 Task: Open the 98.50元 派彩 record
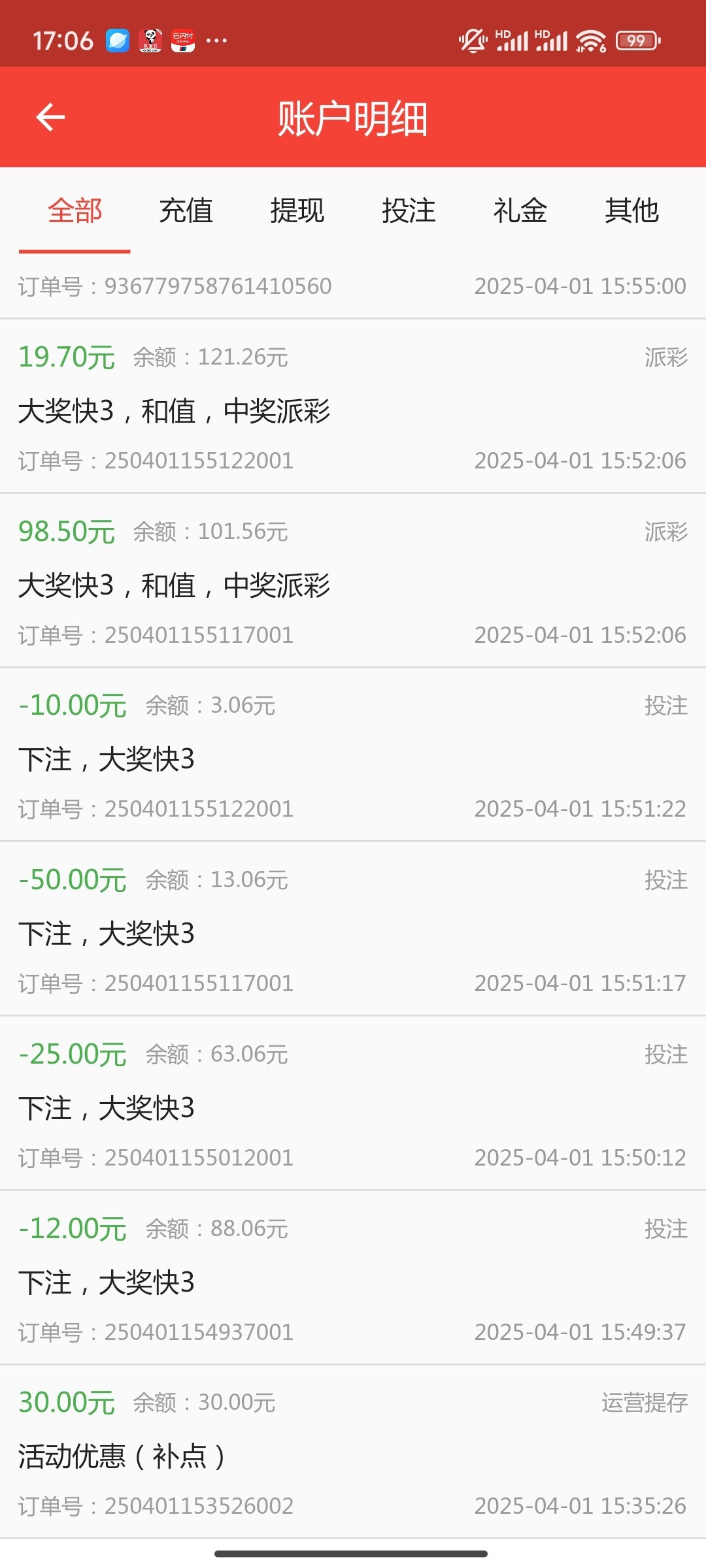point(353,581)
